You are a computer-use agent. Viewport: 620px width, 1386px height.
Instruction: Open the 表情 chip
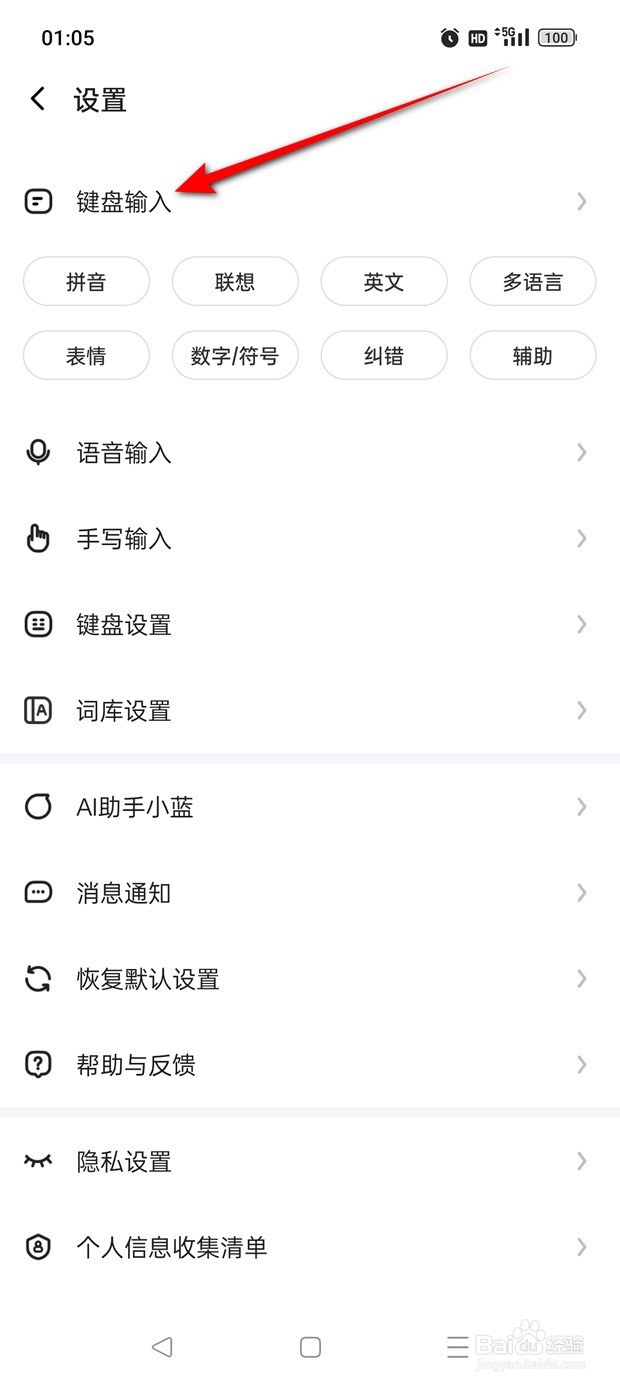[x=86, y=356]
